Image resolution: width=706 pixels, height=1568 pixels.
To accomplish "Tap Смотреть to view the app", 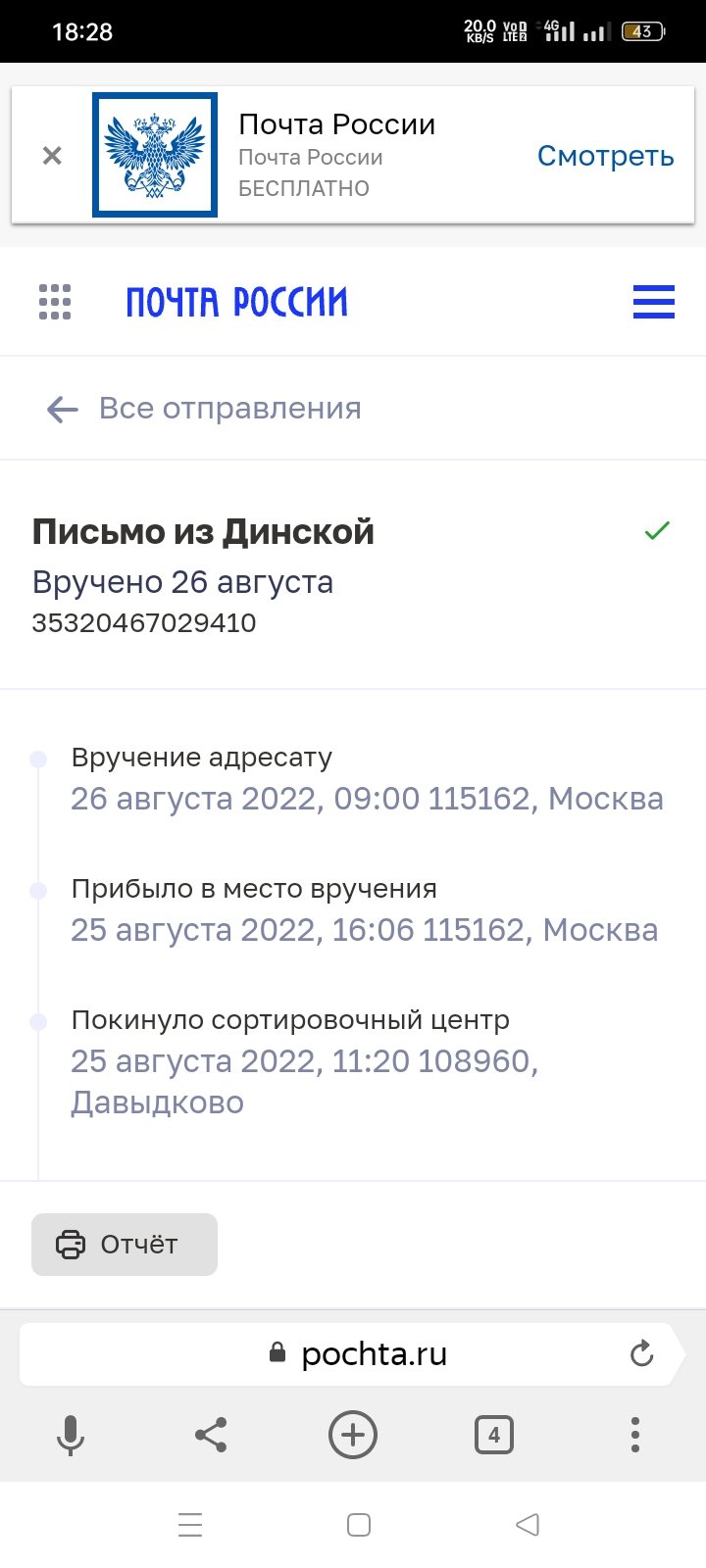I will click(x=605, y=156).
